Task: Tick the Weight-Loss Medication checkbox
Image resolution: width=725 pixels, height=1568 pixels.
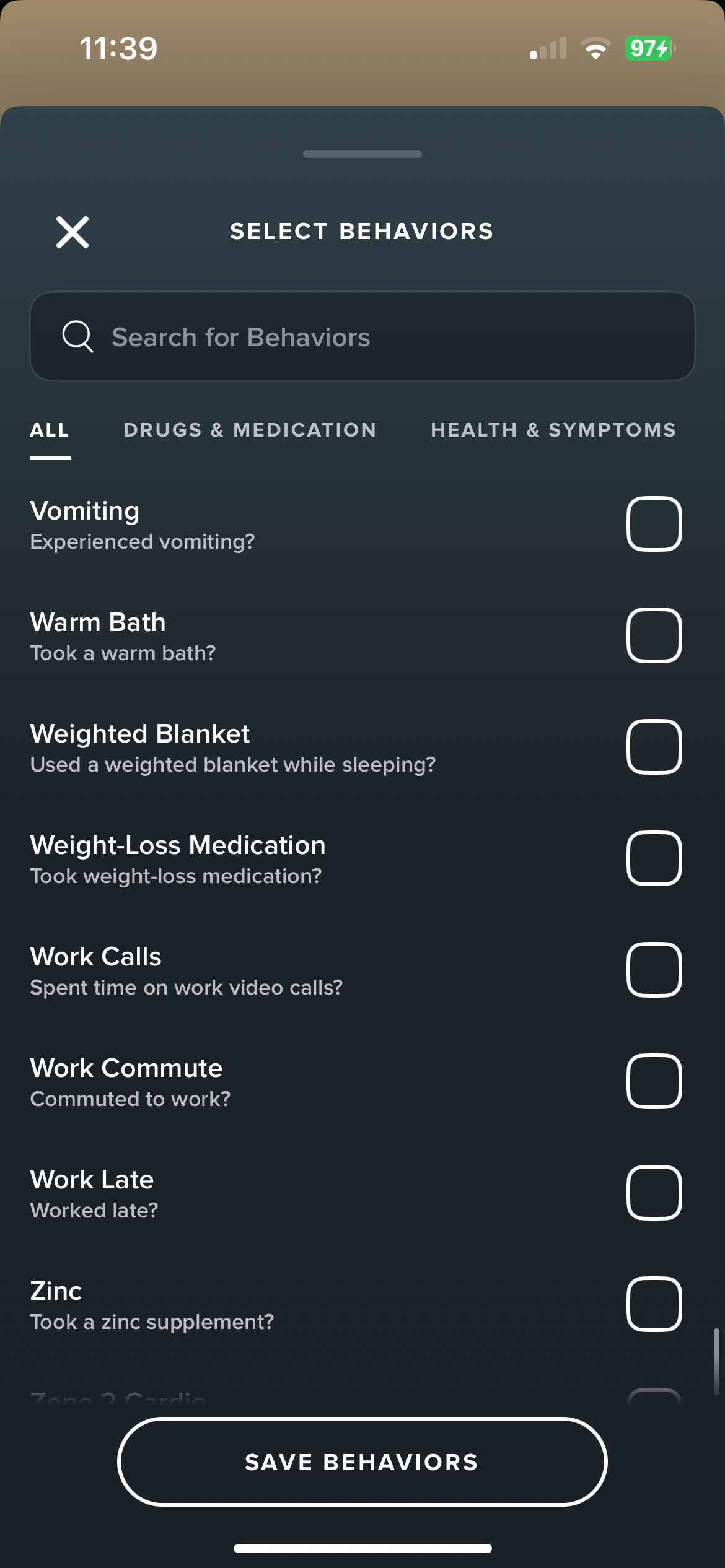Action: (654, 858)
